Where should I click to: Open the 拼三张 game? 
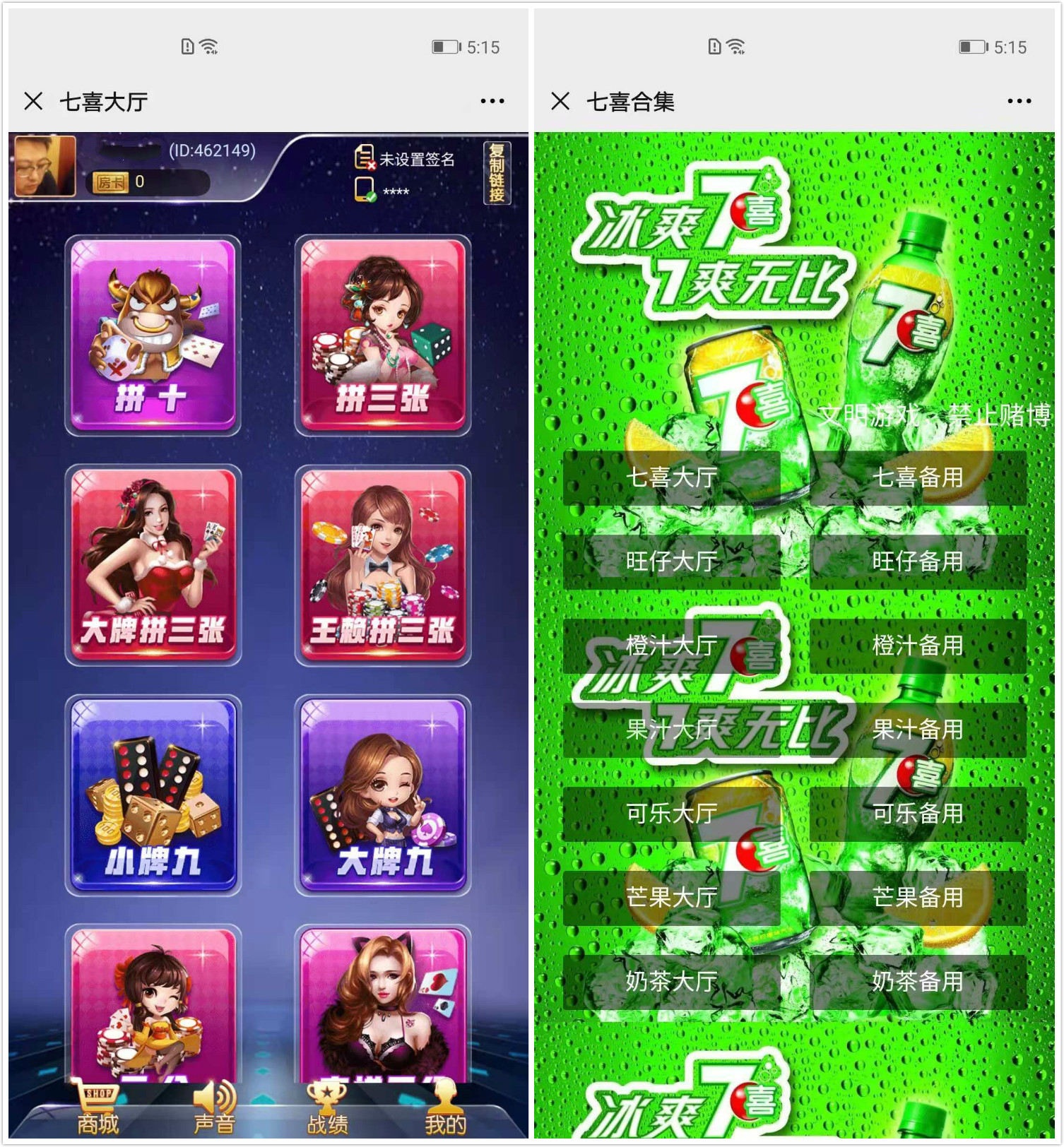click(x=382, y=335)
